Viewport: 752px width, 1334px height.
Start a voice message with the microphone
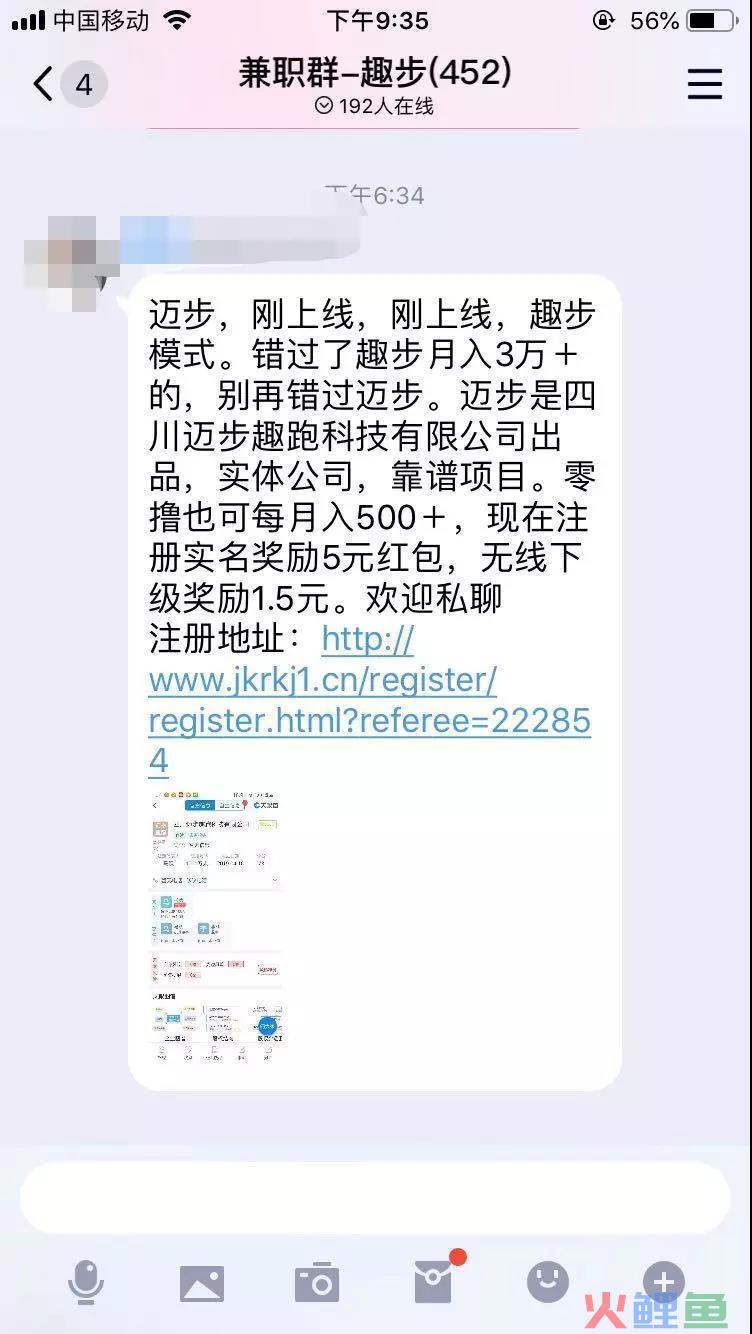(86, 1282)
